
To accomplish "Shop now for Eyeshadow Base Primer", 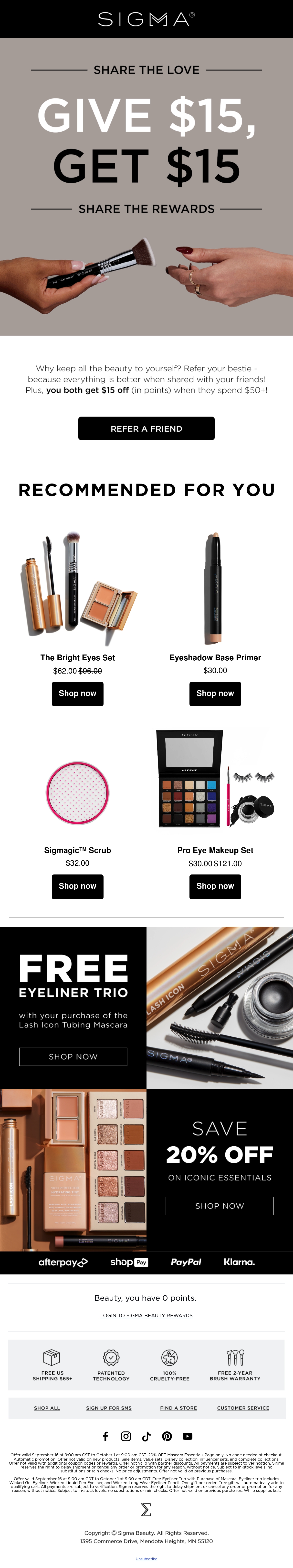I will [215, 693].
